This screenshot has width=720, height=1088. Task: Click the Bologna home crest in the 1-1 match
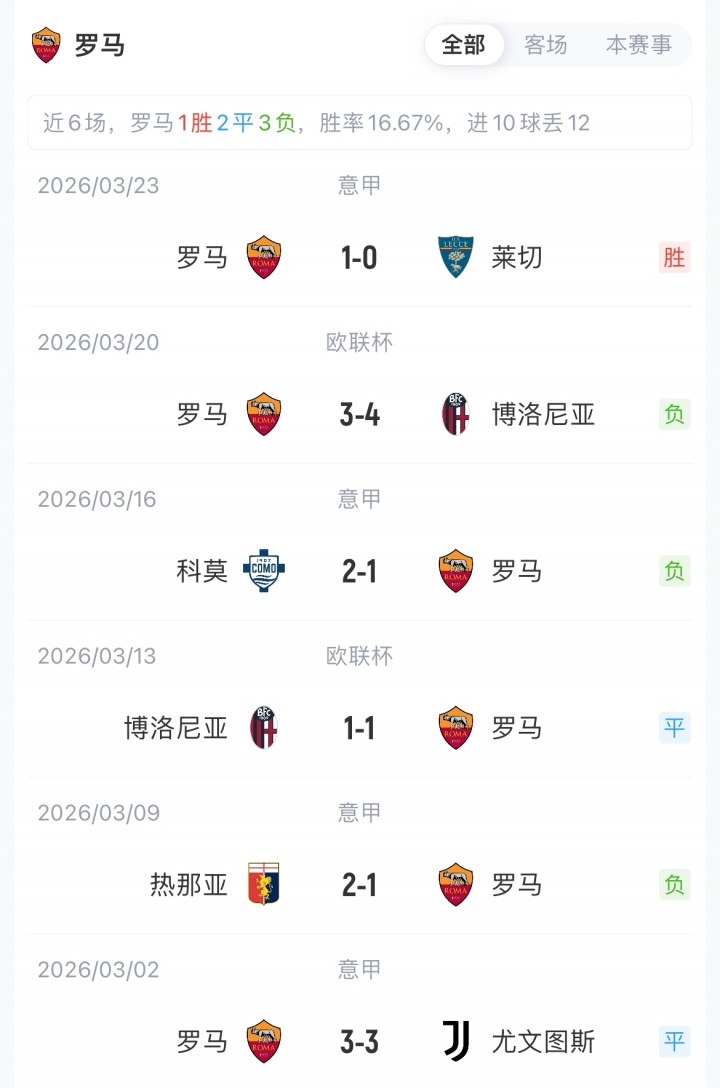click(264, 728)
